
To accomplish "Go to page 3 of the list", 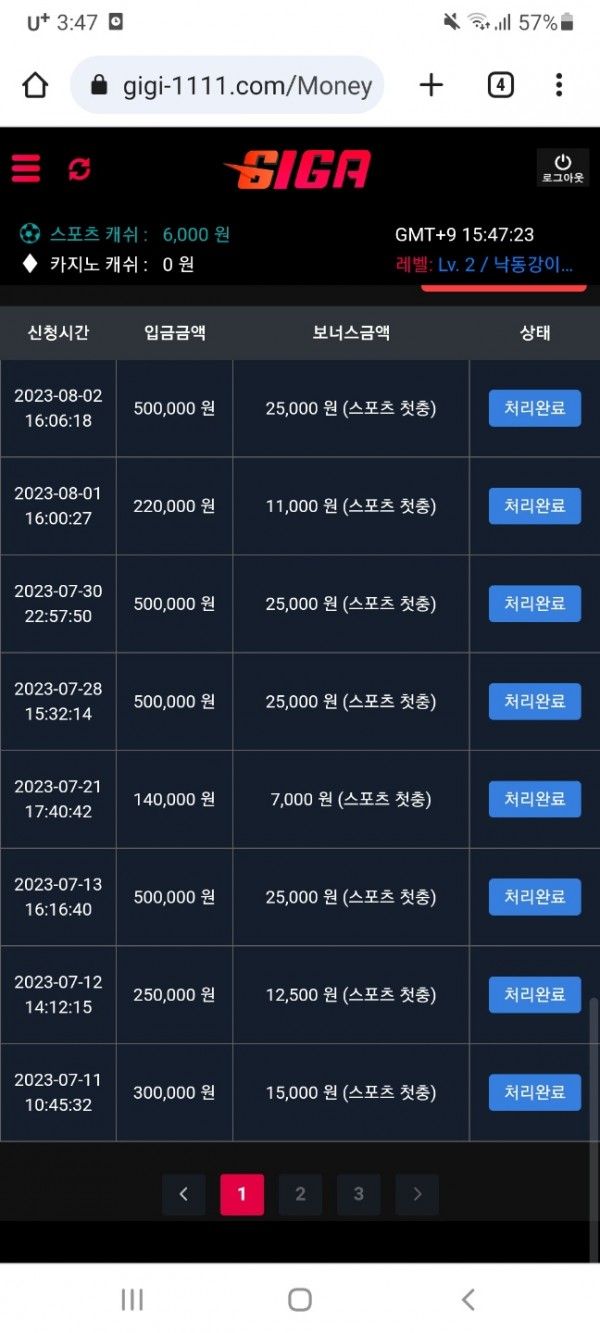I will (358, 1194).
